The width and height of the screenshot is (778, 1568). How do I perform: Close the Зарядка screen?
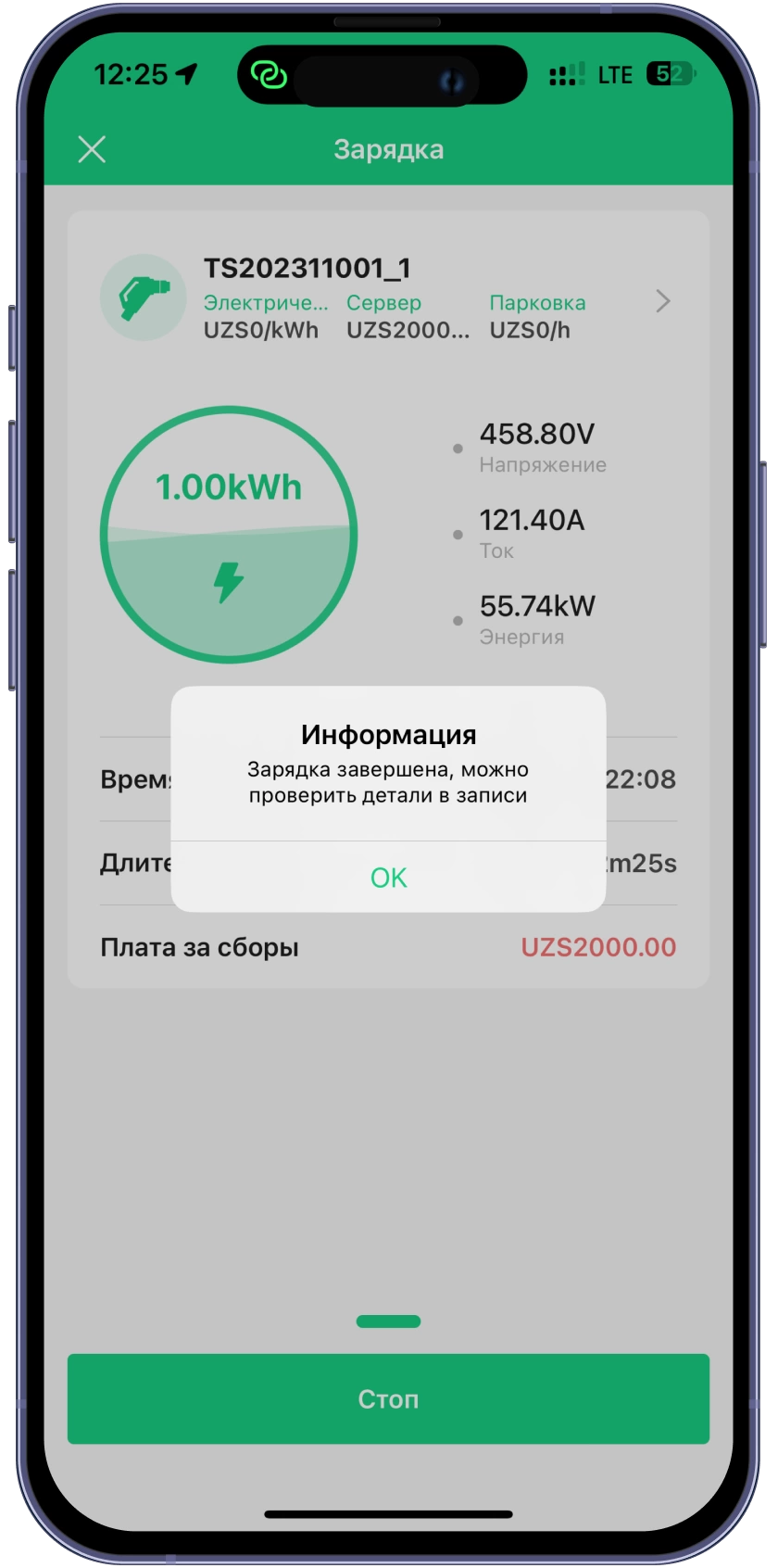point(92,149)
